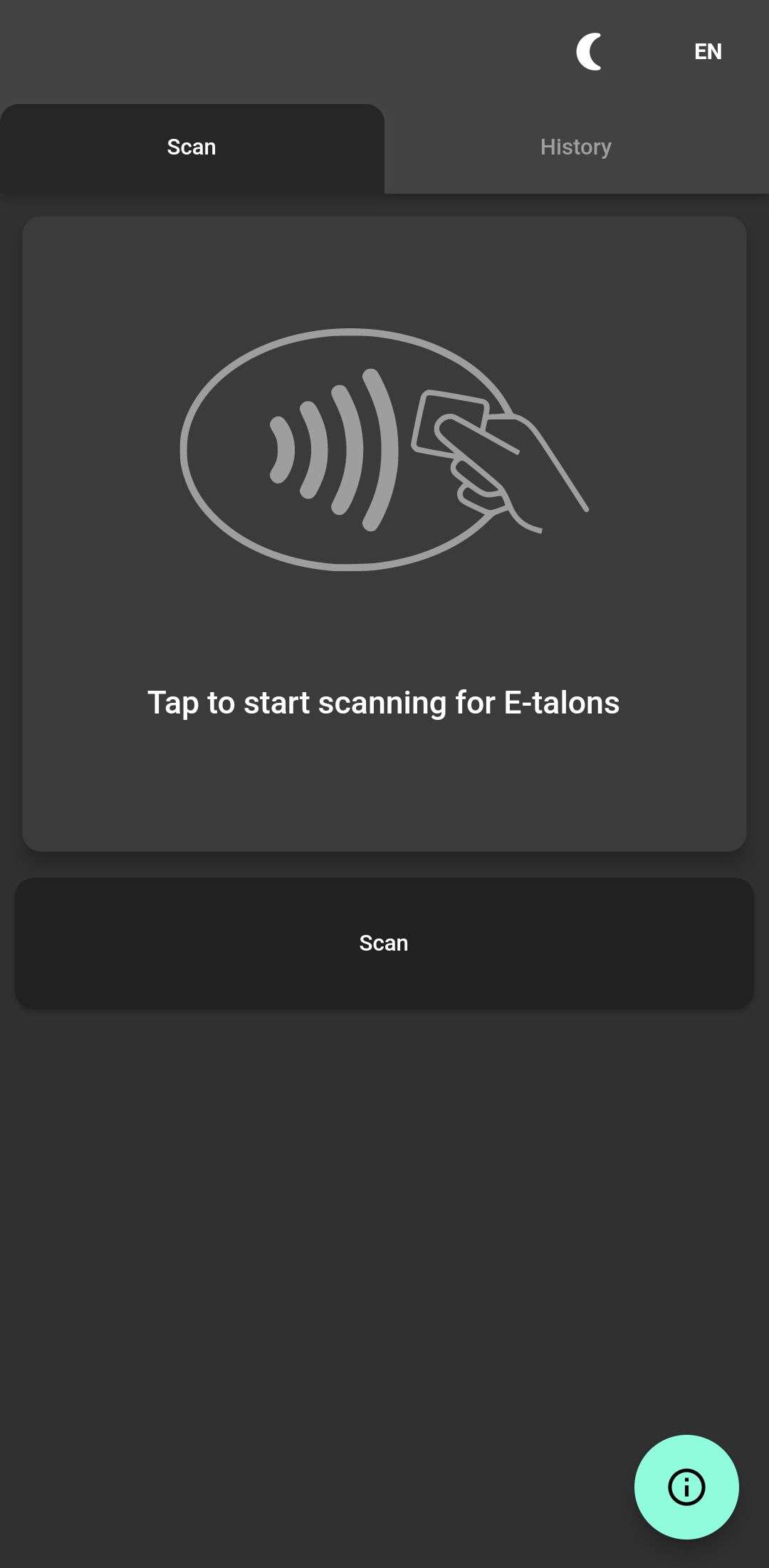Tap the card to start scanning for E-talons

[x=384, y=534]
